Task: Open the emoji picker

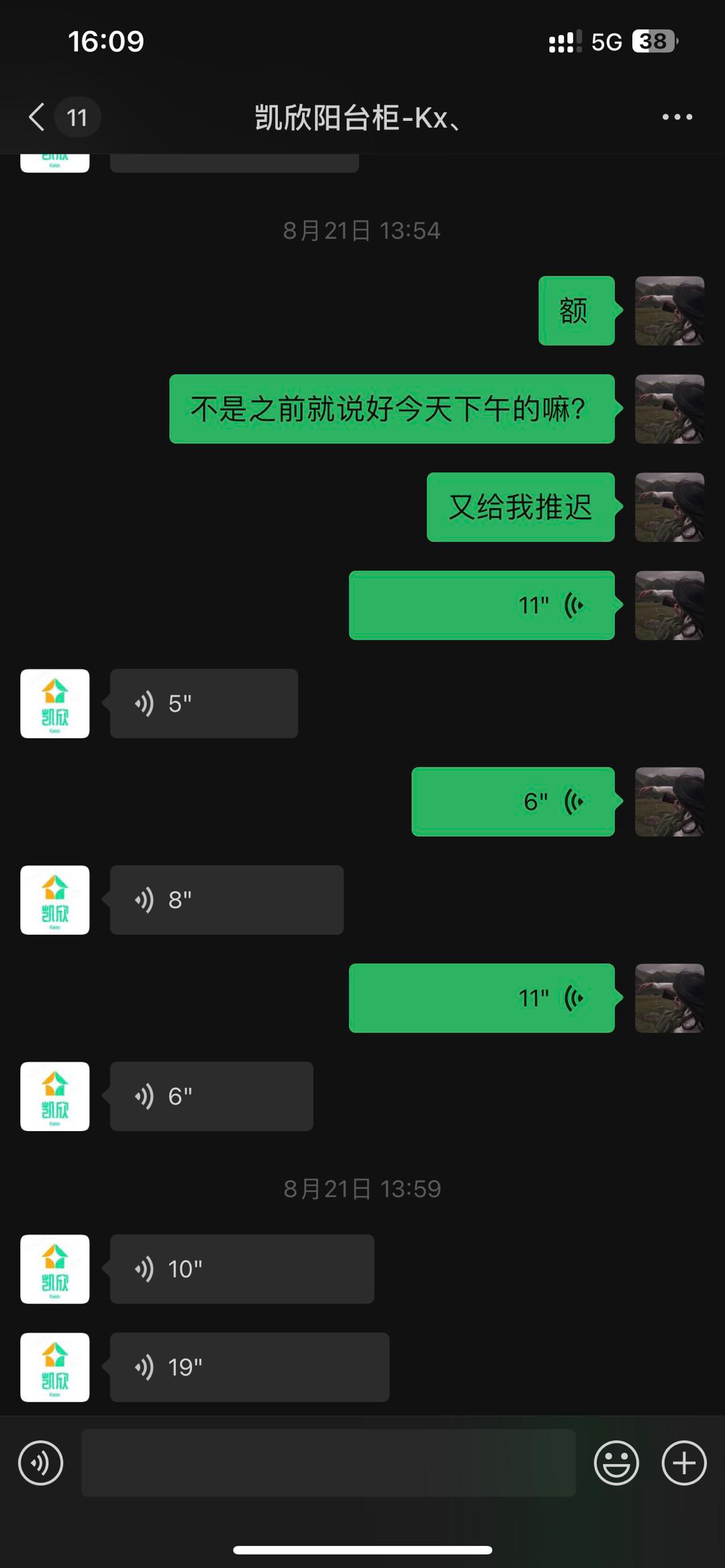Action: click(616, 1463)
